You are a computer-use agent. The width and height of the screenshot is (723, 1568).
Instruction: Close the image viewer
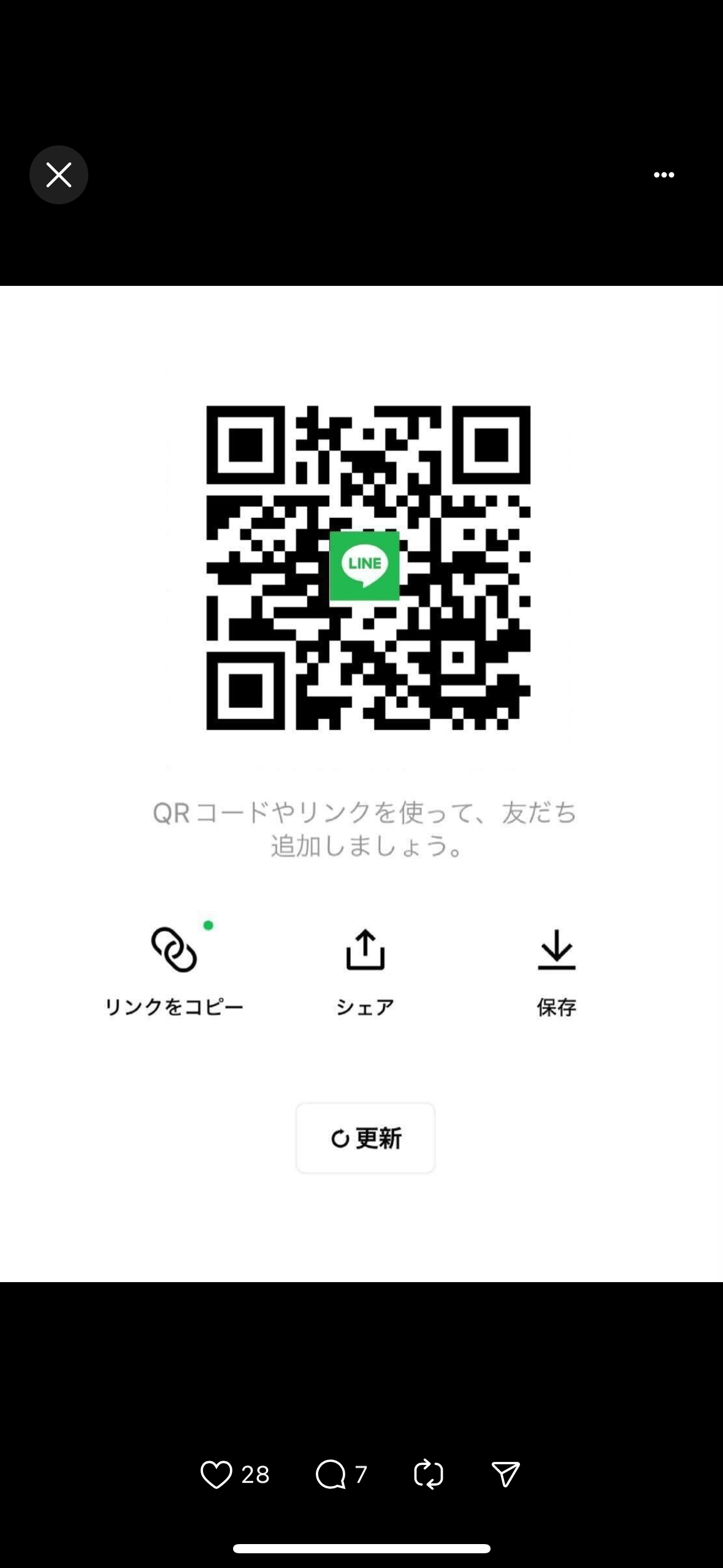tap(59, 175)
